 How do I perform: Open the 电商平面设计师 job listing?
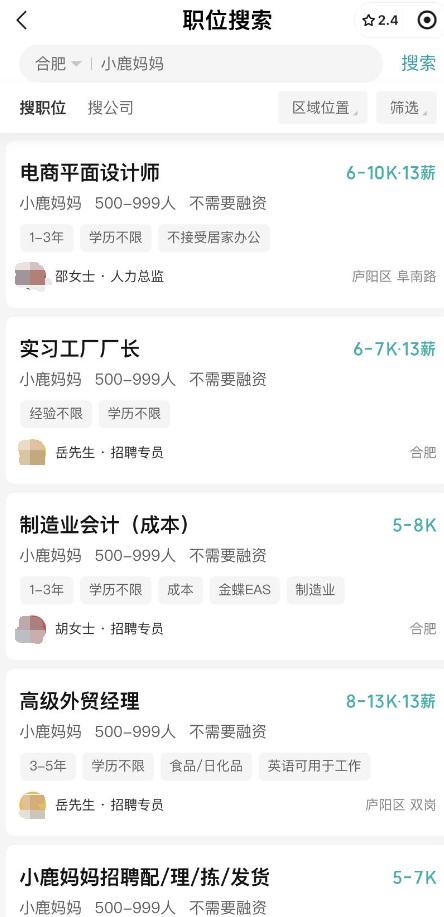click(x=222, y=225)
